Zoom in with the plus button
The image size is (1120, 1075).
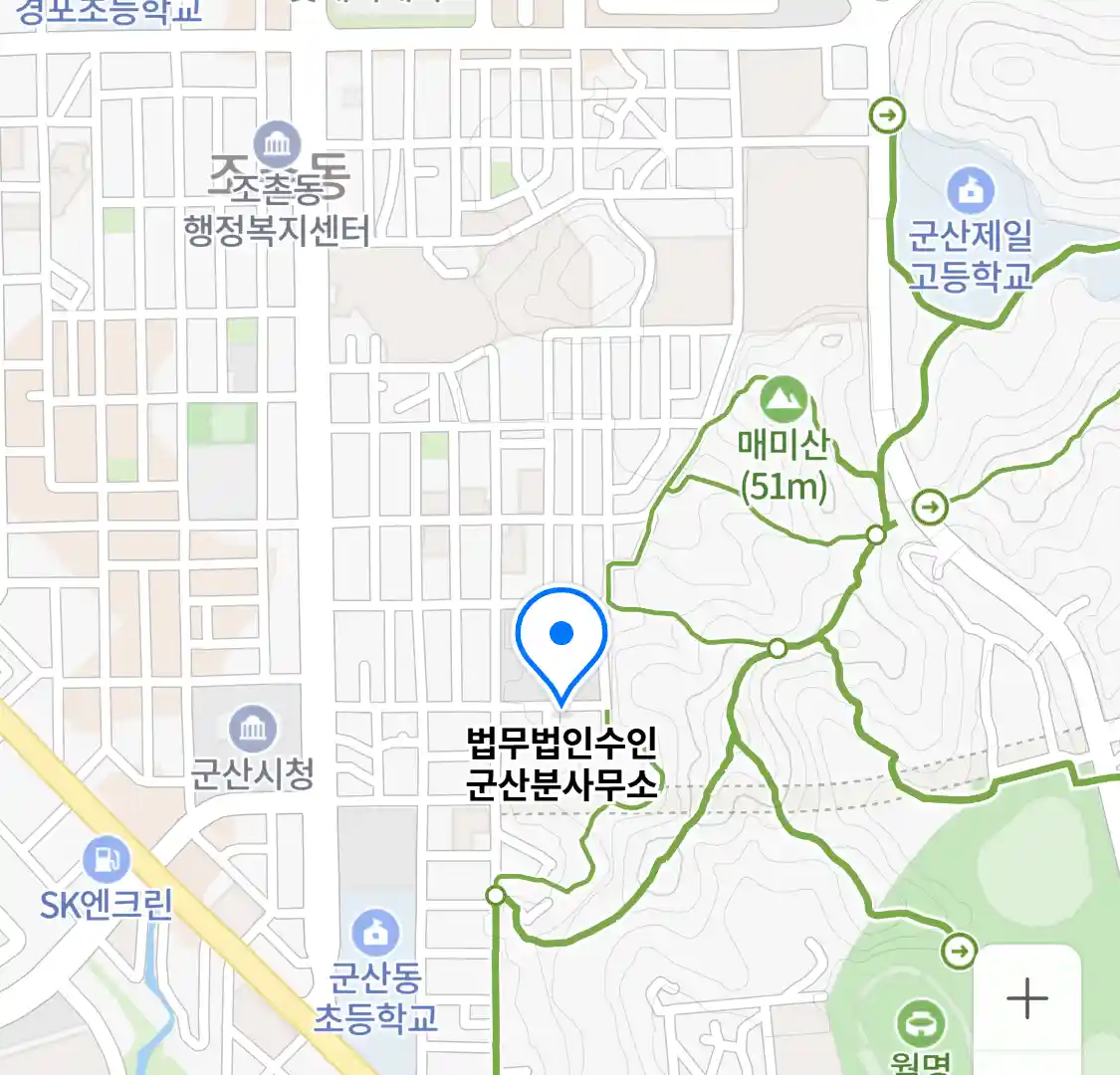(1026, 997)
